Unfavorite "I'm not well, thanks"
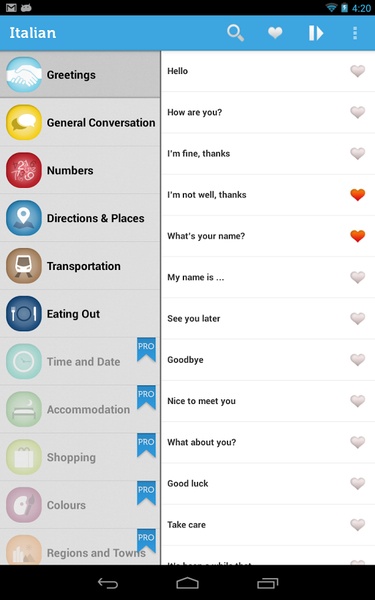Screen dimensions: 375x600 point(357,195)
